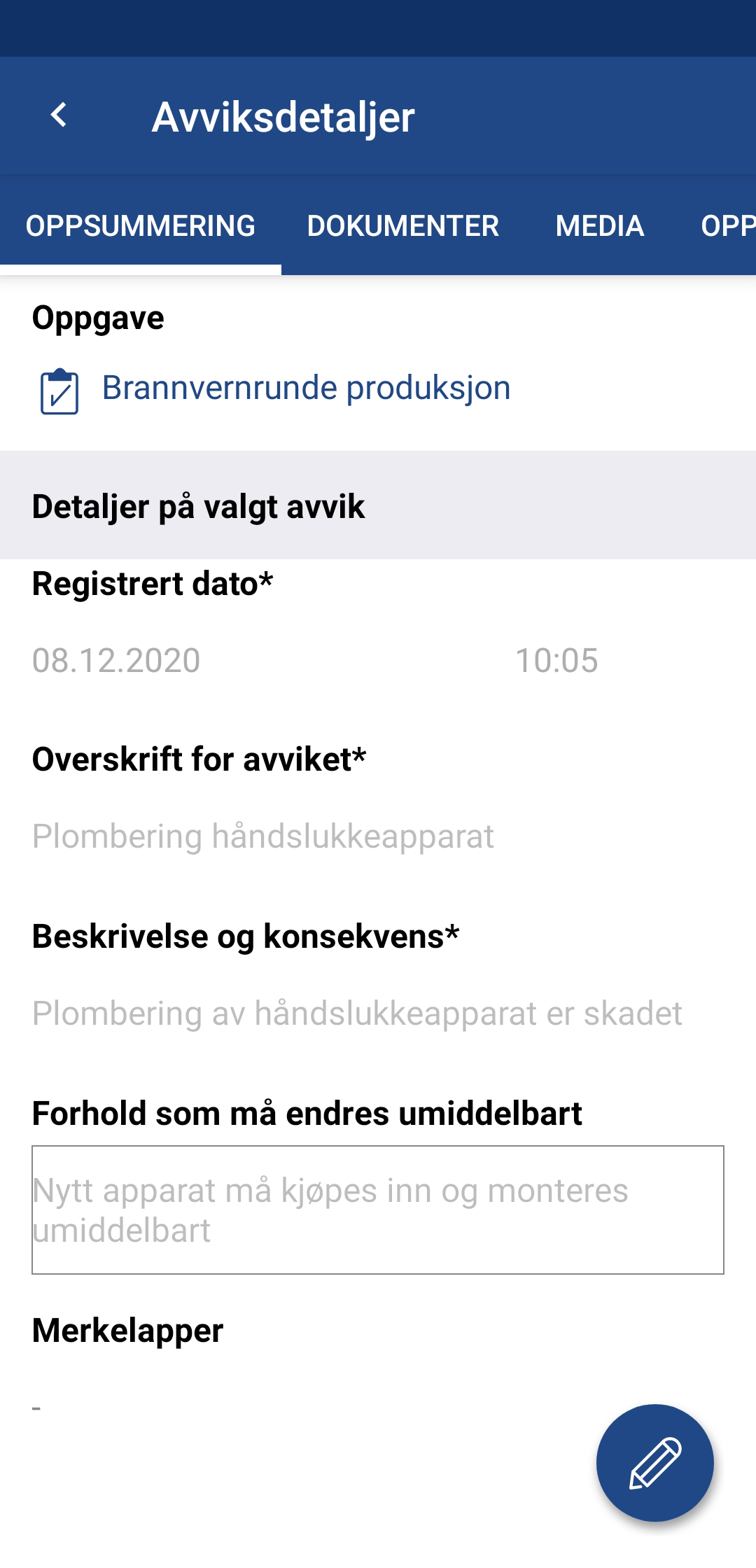
Task: Tap the pencil edit floating button
Action: tap(654, 1462)
